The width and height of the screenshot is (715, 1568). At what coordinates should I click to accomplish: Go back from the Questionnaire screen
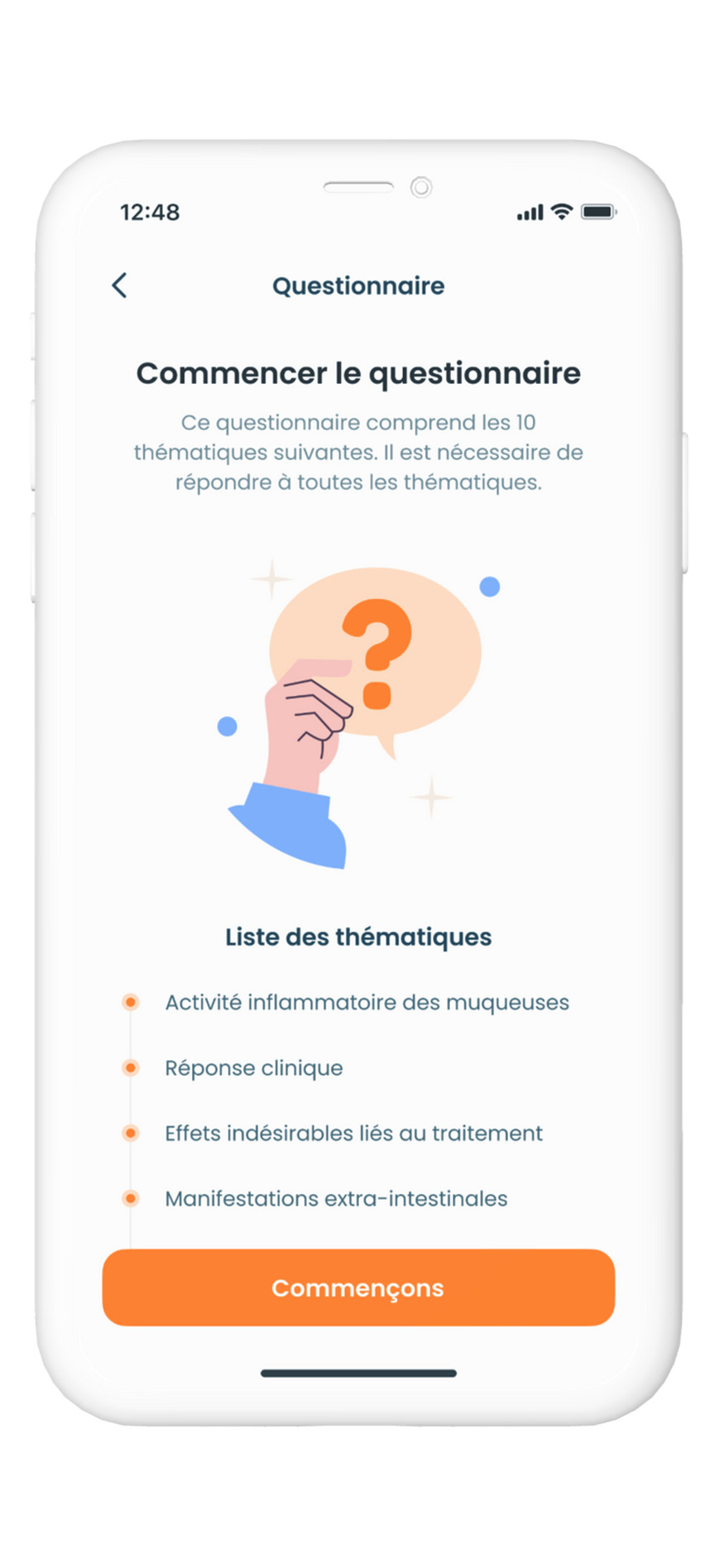coord(120,285)
